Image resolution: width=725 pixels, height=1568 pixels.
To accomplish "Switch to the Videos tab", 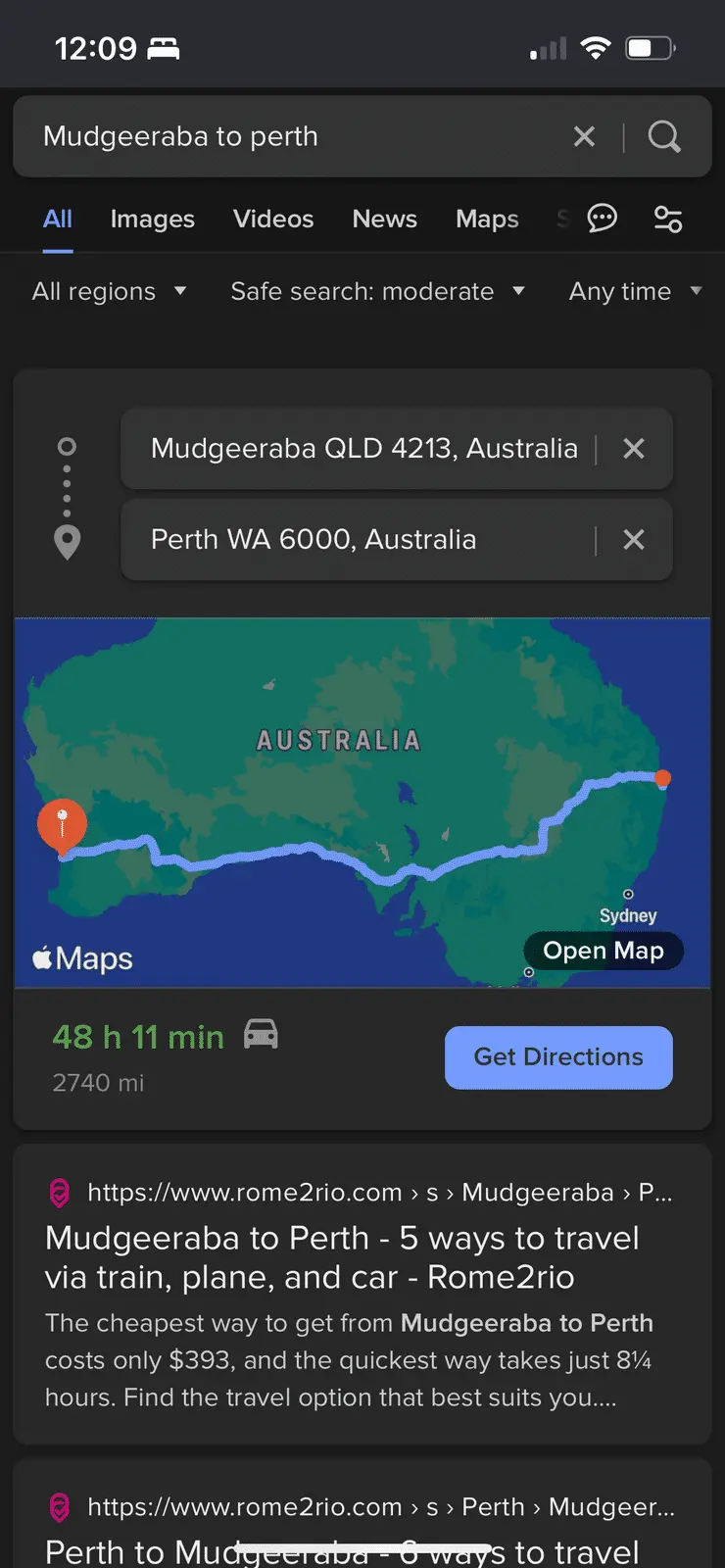I will pos(273,219).
